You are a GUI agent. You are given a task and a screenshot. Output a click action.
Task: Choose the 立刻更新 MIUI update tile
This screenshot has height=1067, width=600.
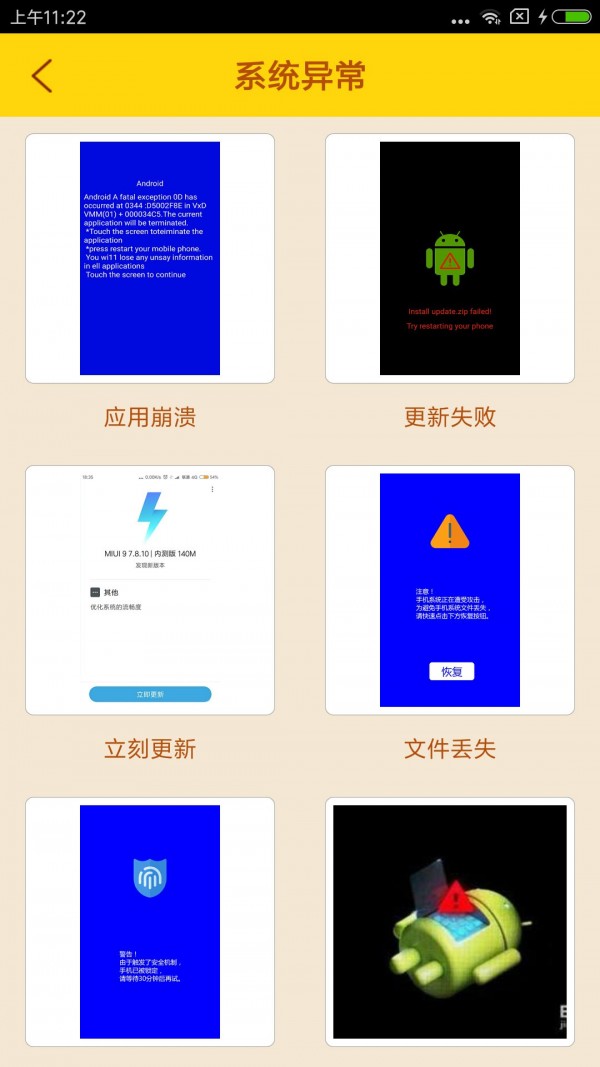[x=150, y=590]
